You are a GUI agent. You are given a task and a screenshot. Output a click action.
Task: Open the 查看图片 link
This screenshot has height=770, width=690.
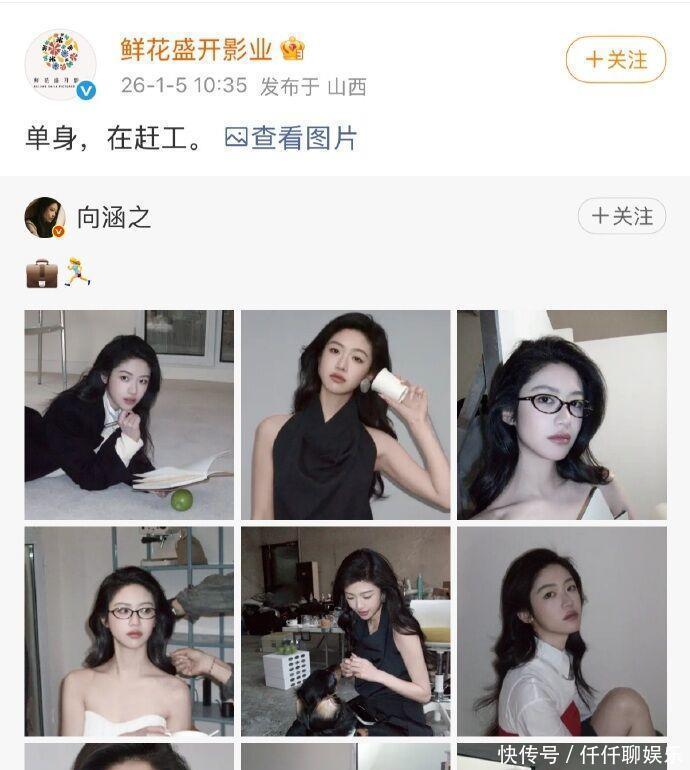coord(291,138)
